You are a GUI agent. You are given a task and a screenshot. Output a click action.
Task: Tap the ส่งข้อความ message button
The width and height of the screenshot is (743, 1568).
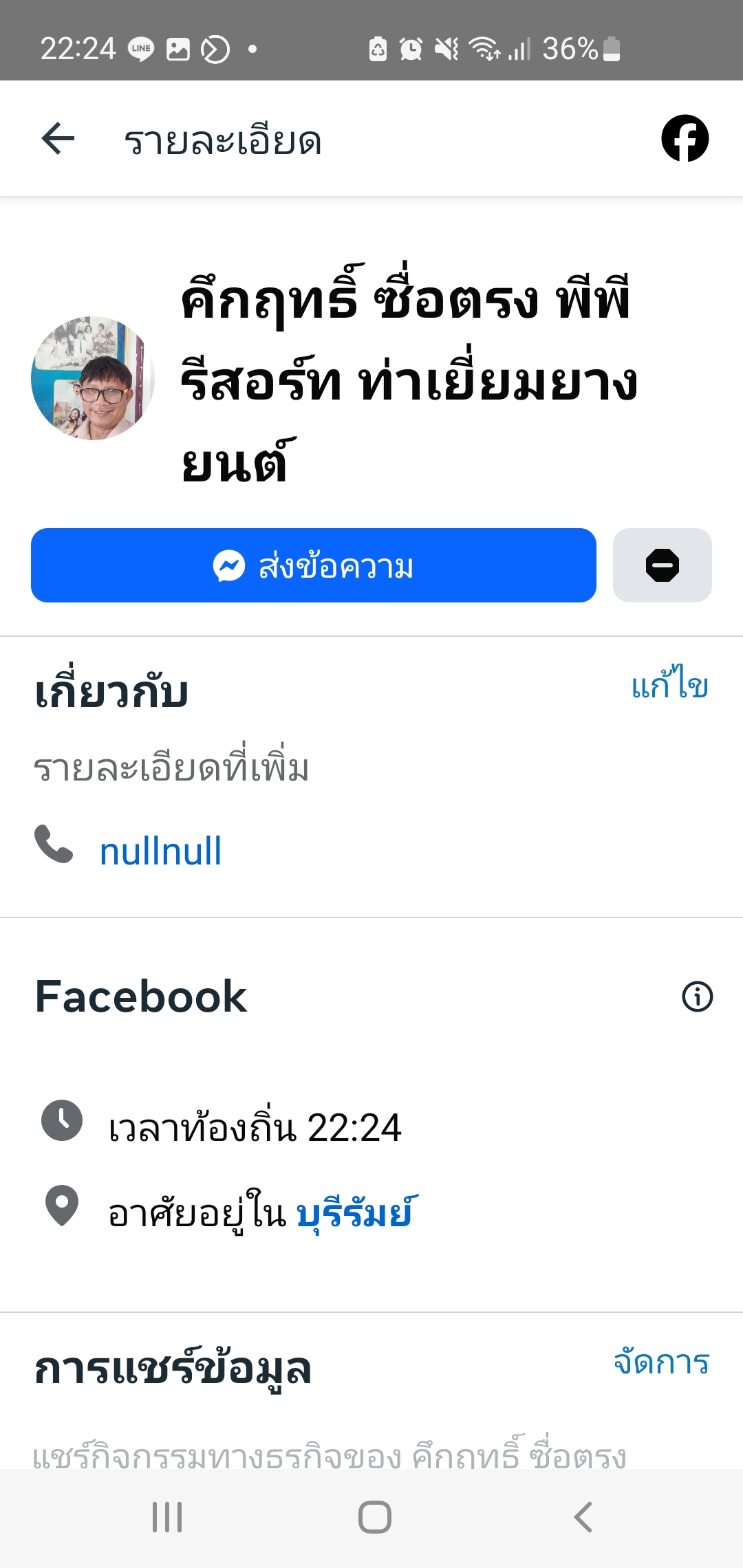[x=313, y=565]
